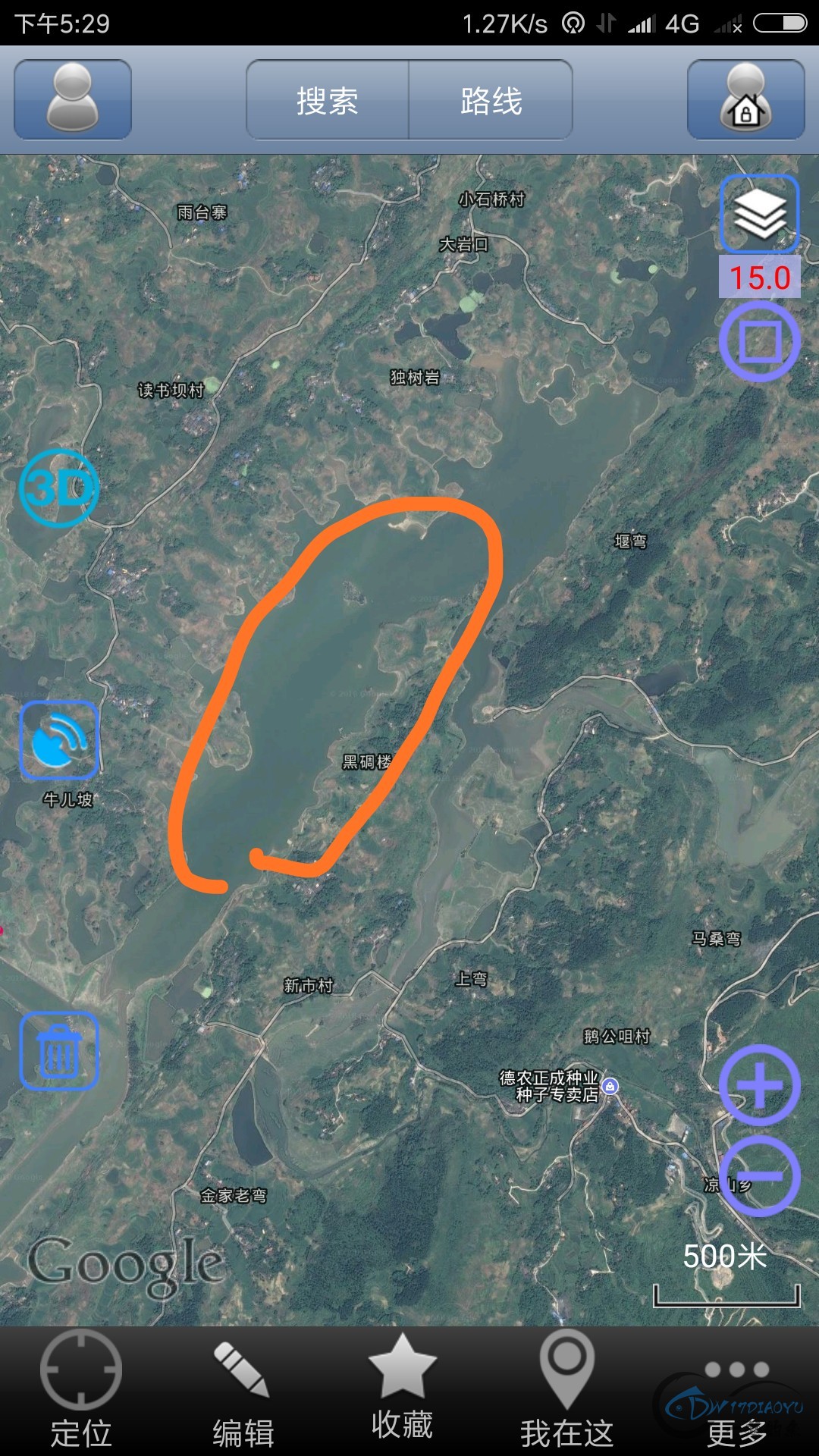Viewport: 819px width, 1456px height.
Task: Zoom out with the minus button
Action: click(x=759, y=1175)
